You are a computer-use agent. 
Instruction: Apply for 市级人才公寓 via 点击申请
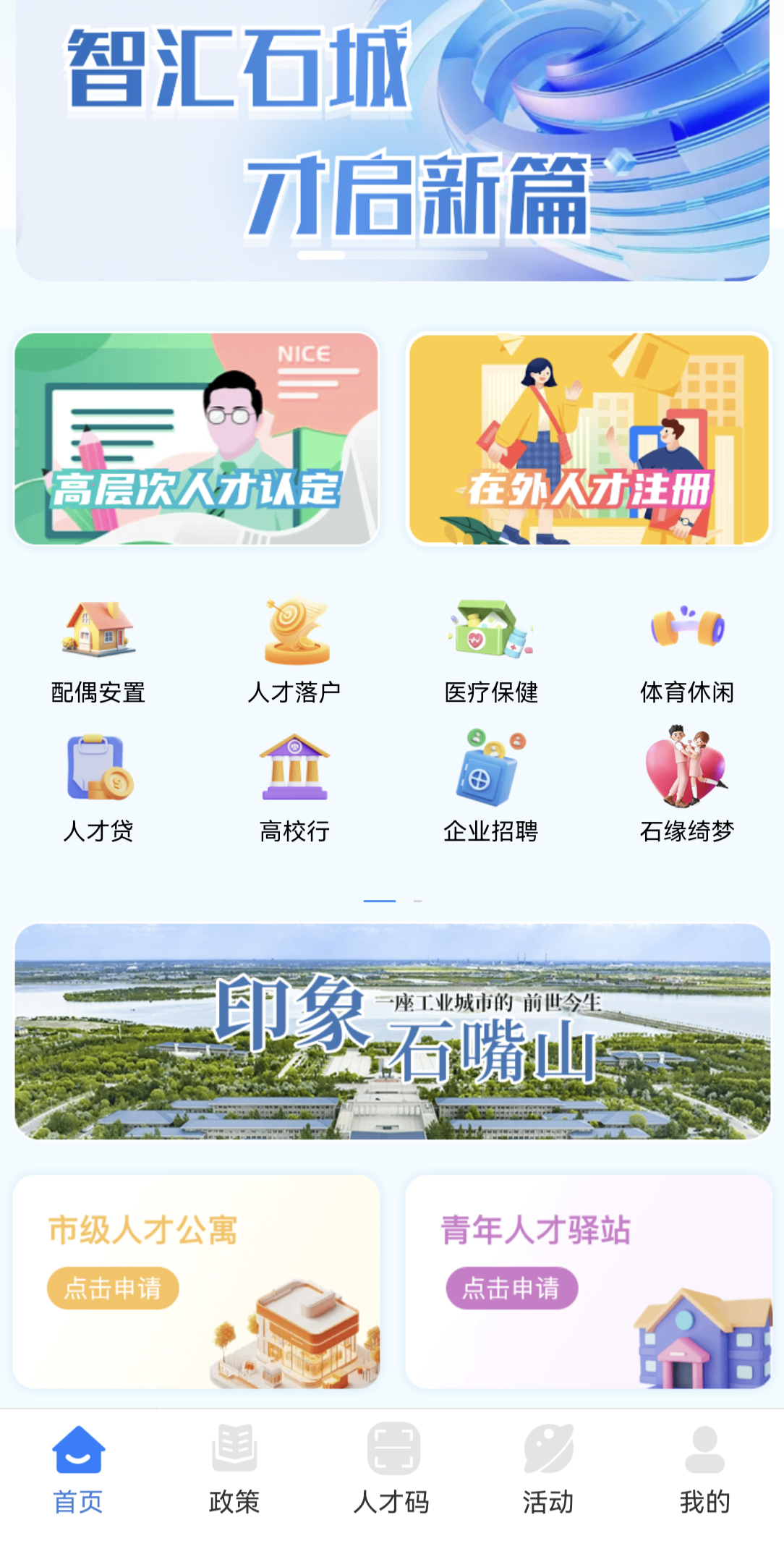click(113, 1288)
